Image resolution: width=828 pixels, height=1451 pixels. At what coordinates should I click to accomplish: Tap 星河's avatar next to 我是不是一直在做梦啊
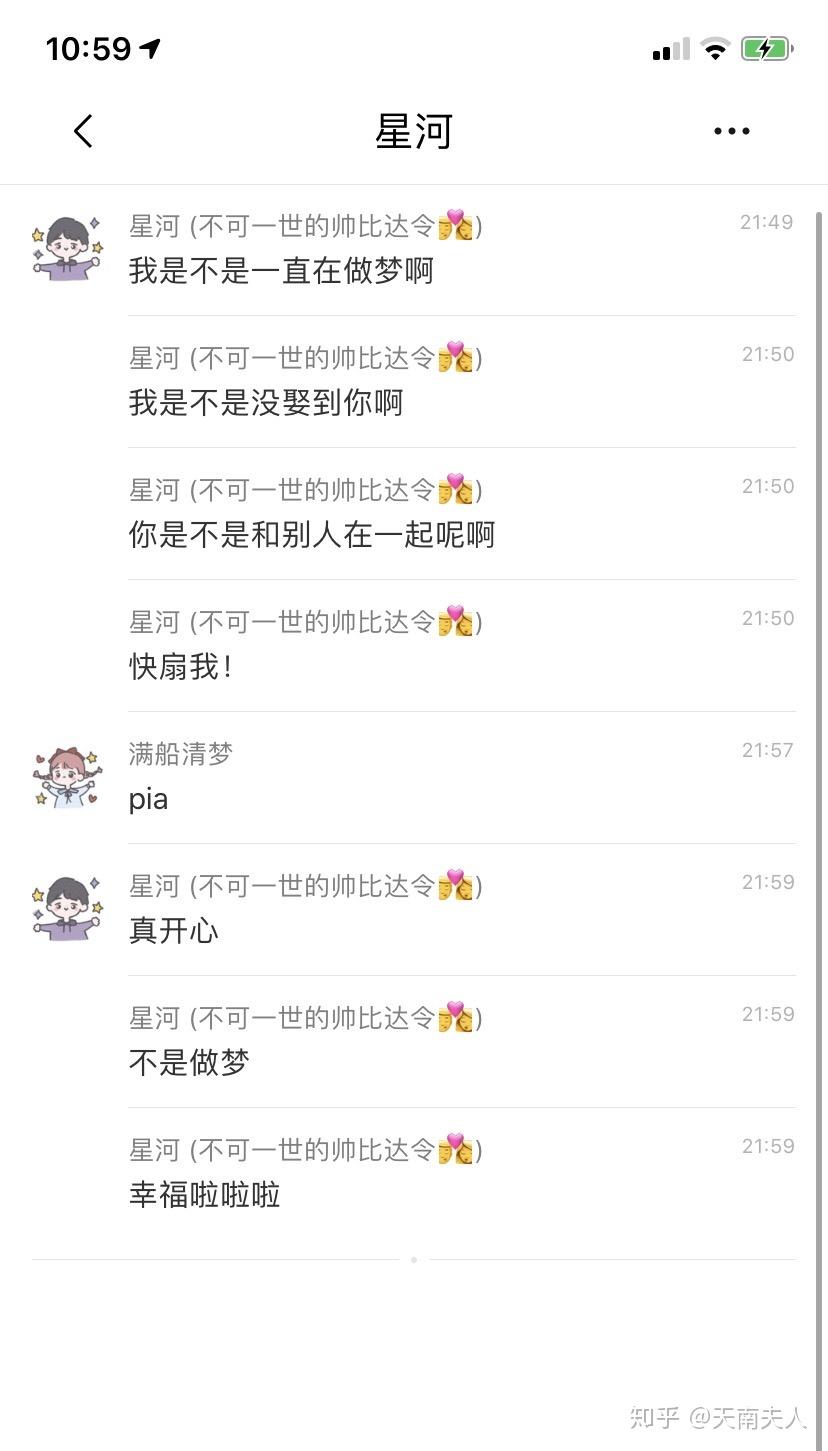pyautogui.click(x=67, y=247)
